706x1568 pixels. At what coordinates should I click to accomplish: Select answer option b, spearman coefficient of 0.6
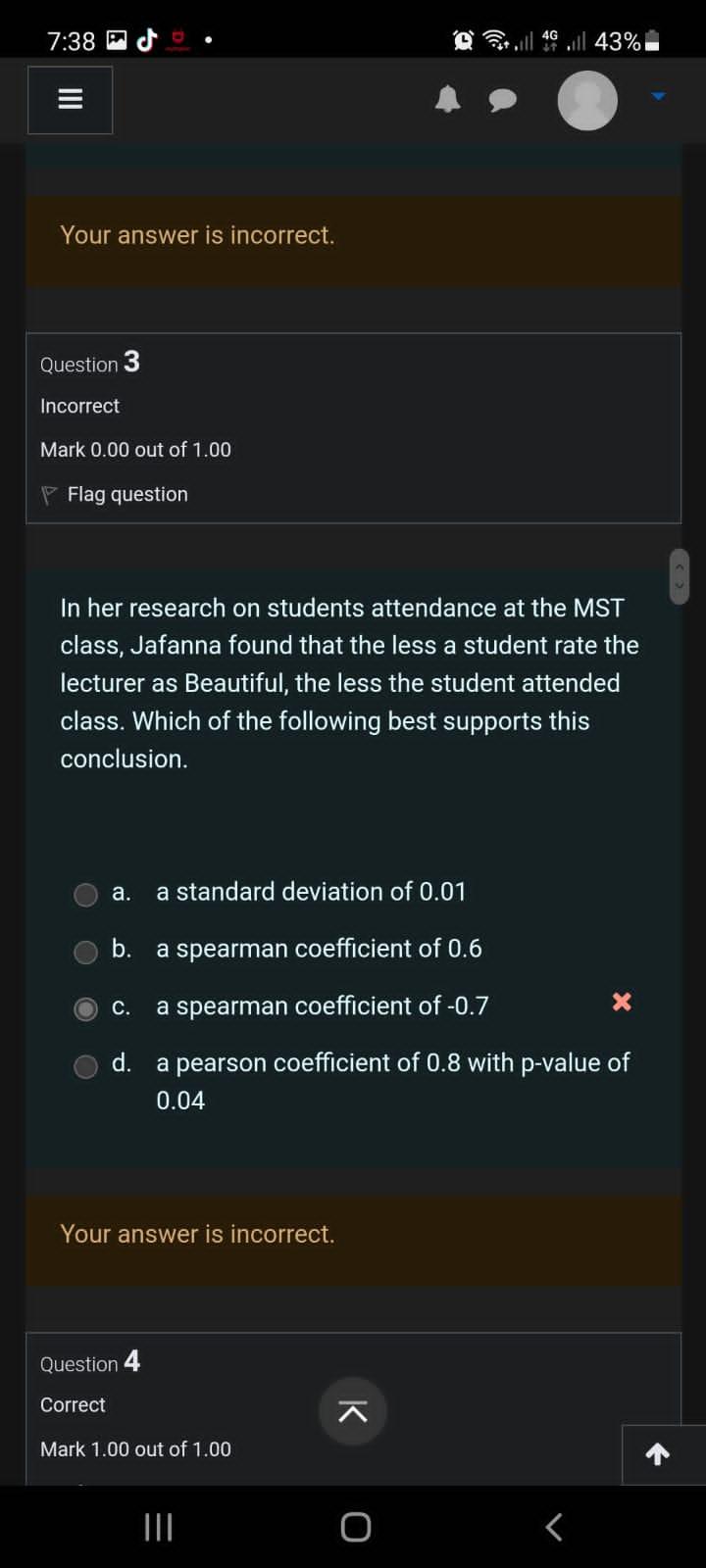[x=85, y=952]
